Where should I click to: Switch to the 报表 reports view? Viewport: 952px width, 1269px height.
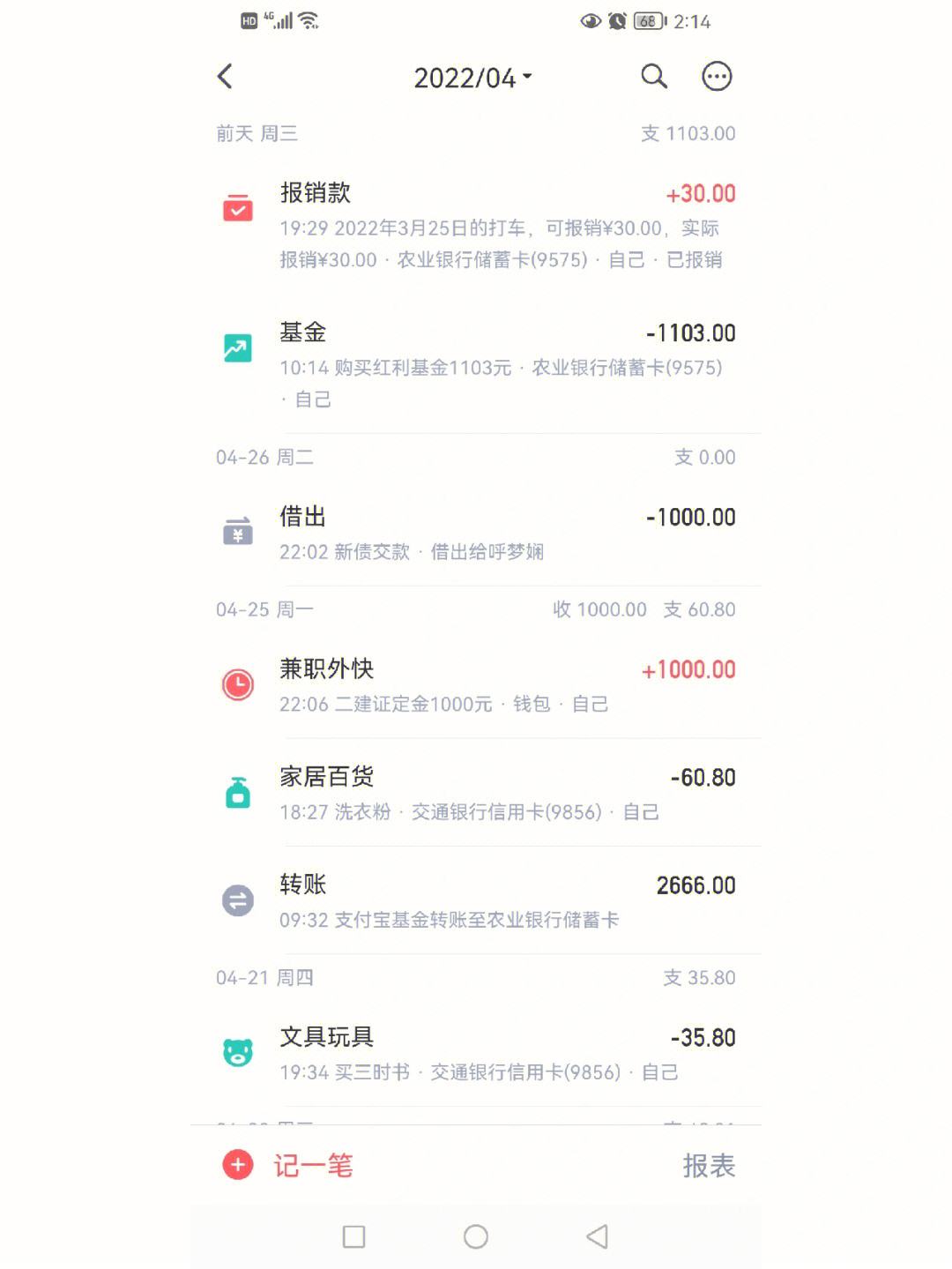(710, 1165)
